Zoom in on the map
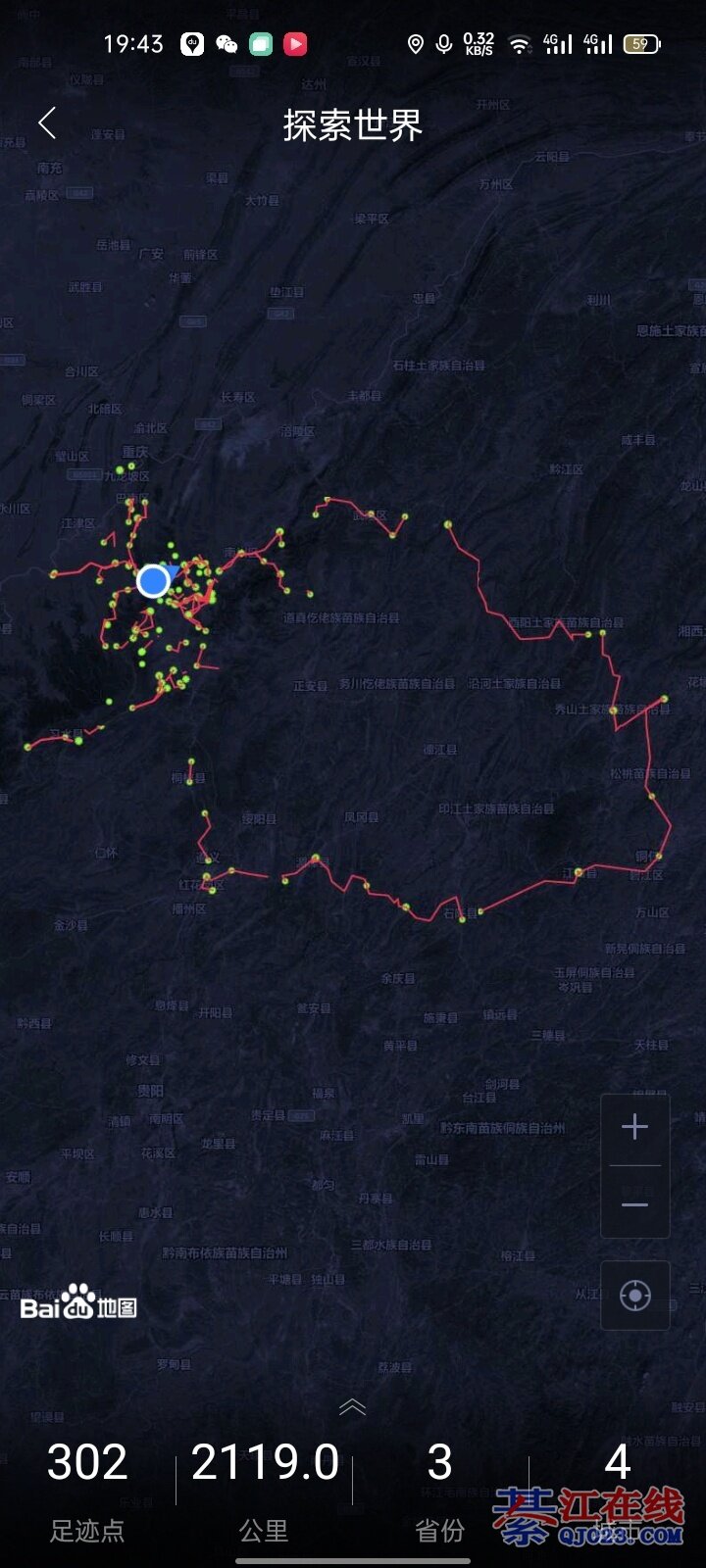This screenshot has width=706, height=1568. coord(634,1127)
